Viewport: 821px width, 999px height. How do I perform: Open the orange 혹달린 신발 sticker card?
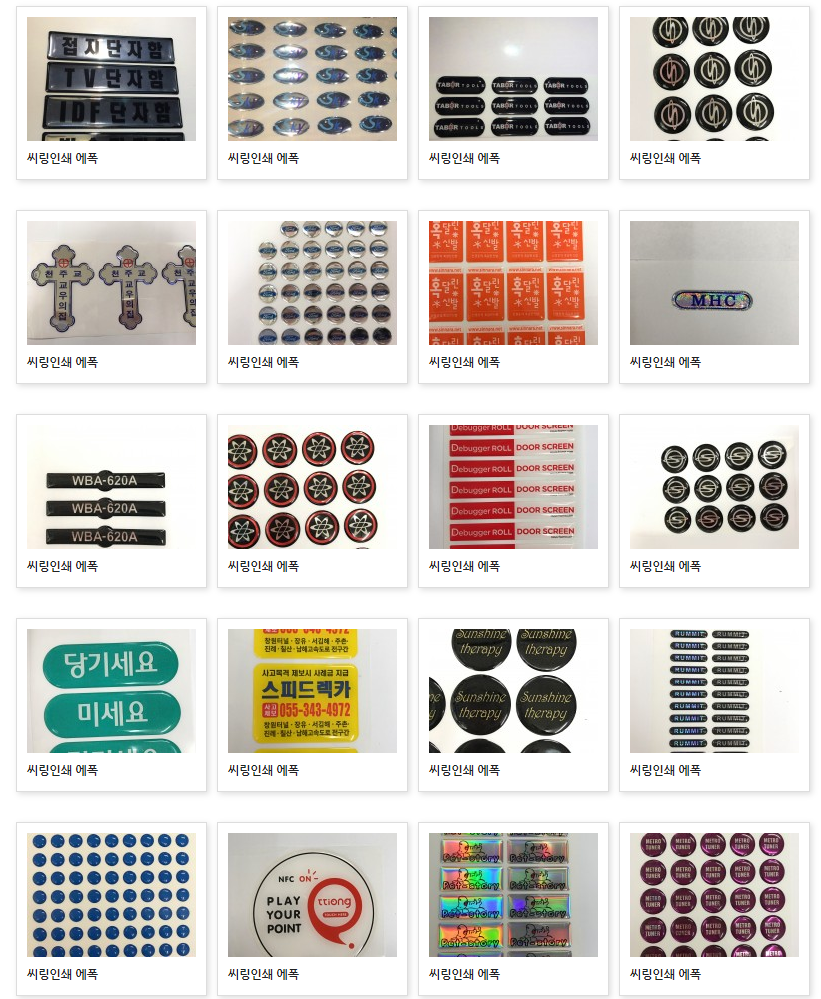pos(513,283)
